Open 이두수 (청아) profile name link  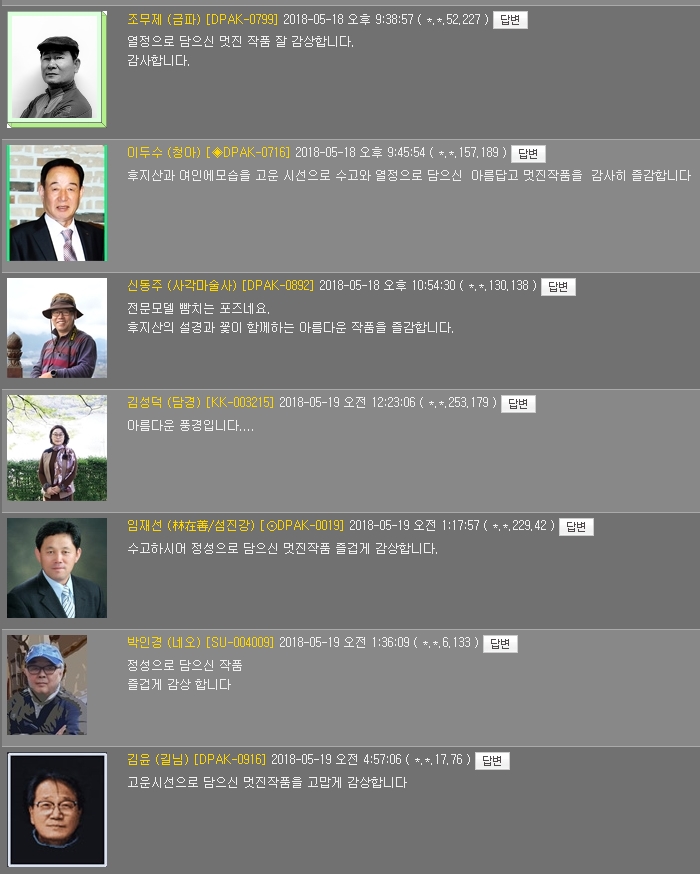164,153
